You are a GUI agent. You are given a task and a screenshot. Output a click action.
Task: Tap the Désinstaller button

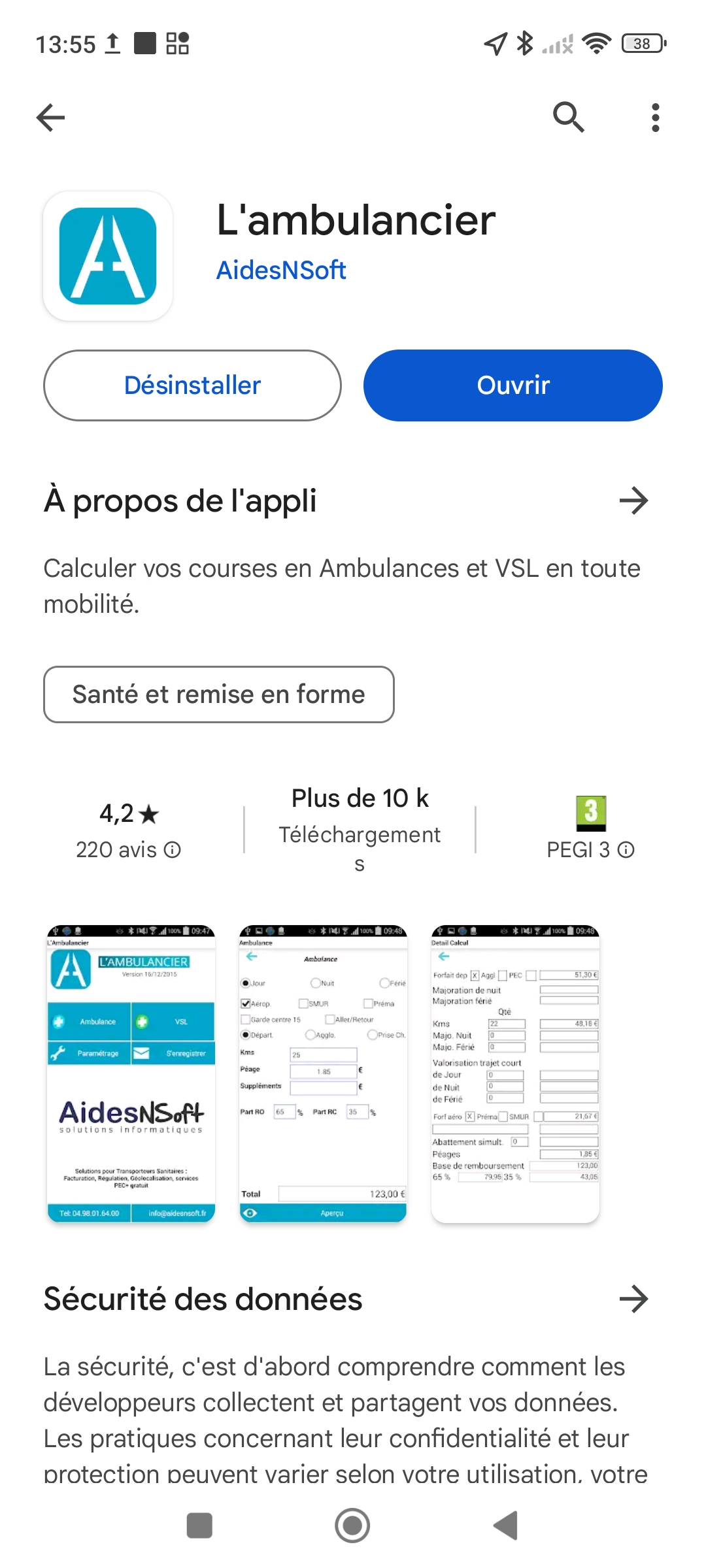pos(192,385)
